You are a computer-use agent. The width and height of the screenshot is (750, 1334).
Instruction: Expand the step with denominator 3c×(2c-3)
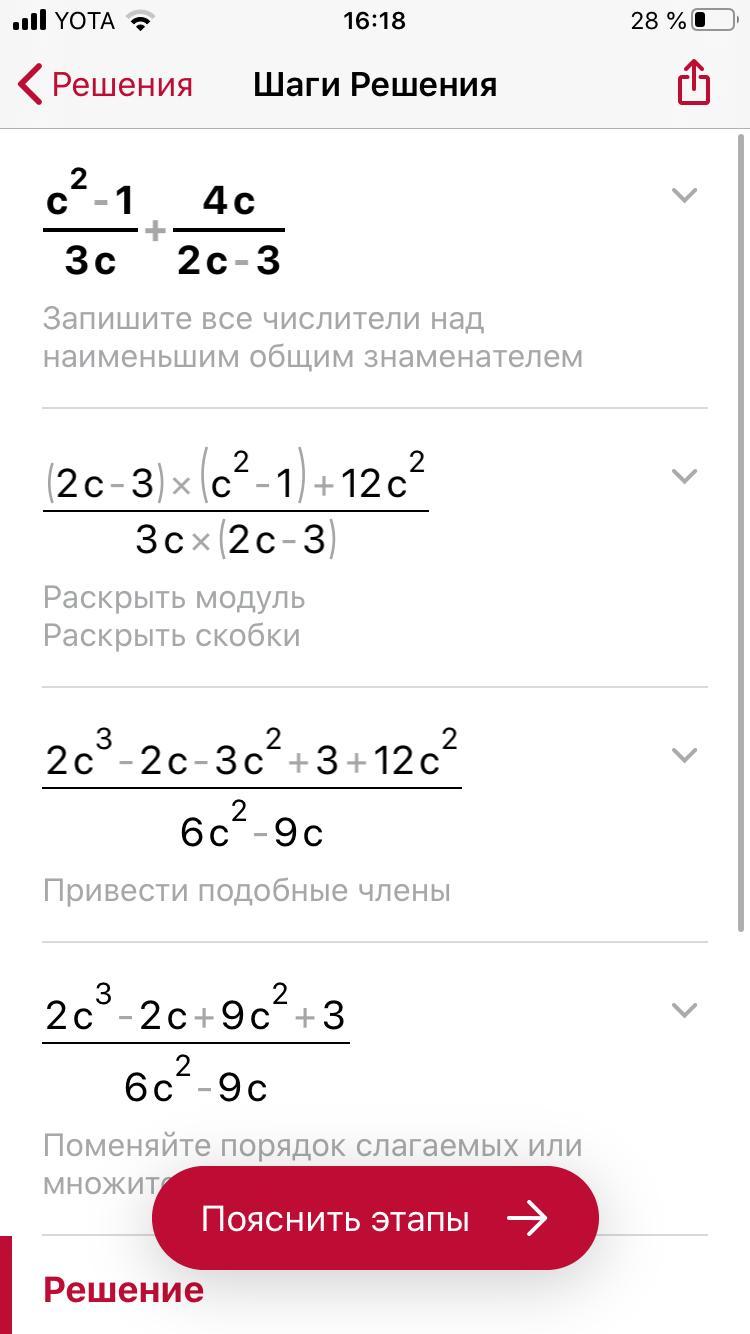tap(684, 476)
